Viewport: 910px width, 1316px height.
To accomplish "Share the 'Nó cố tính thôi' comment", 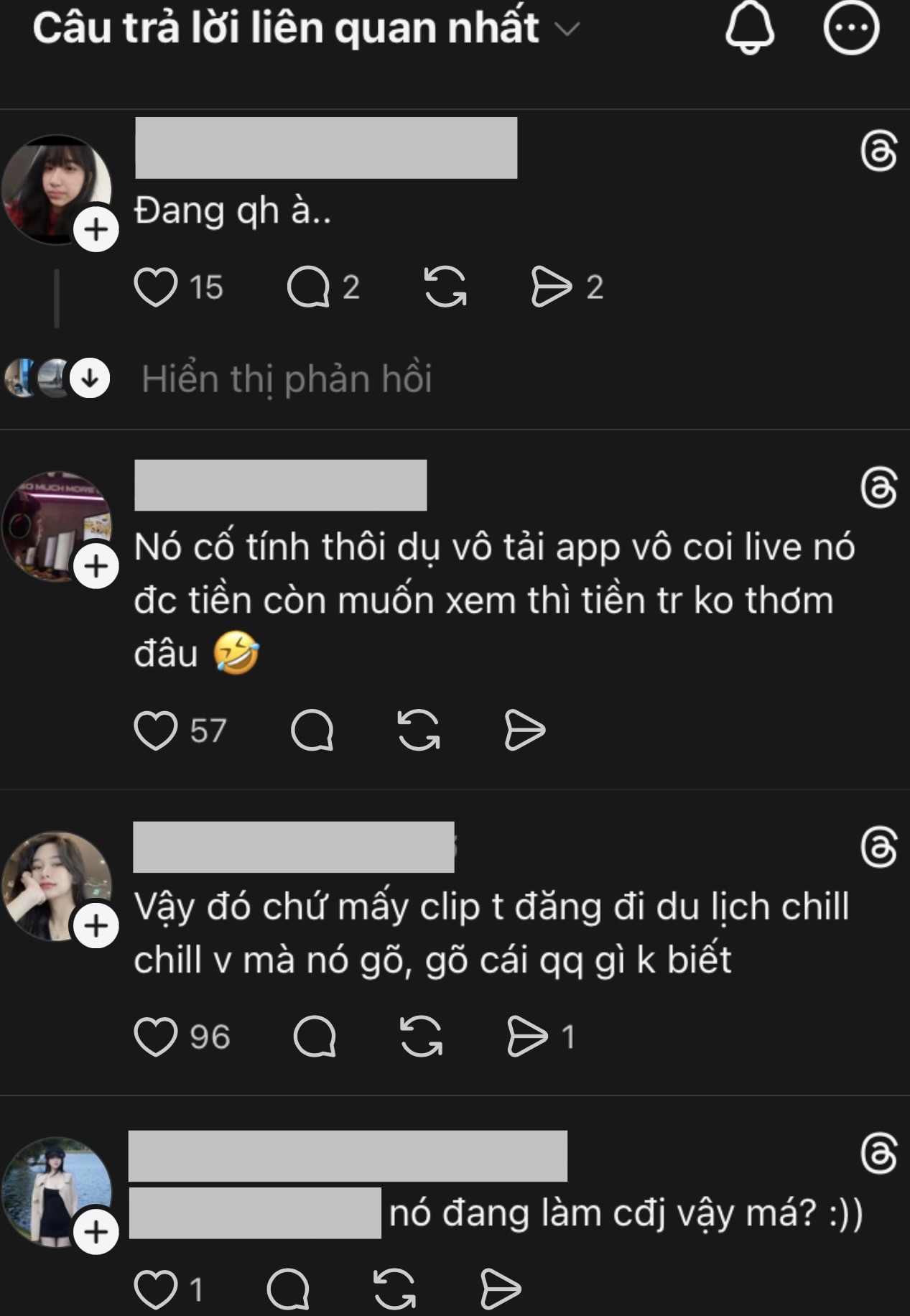I will coord(525,731).
